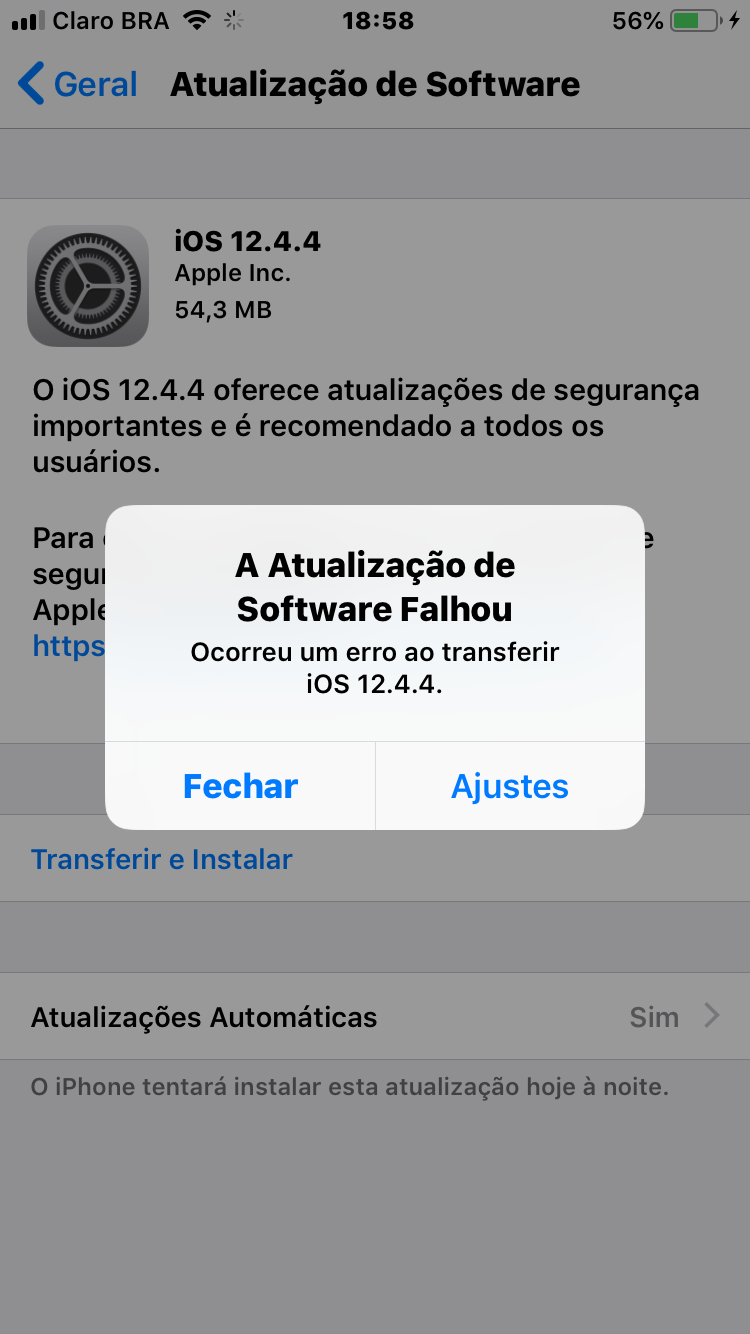Viewport: 750px width, 1334px height.
Task: Open Ajustes from the failed update dialog
Action: point(510,786)
